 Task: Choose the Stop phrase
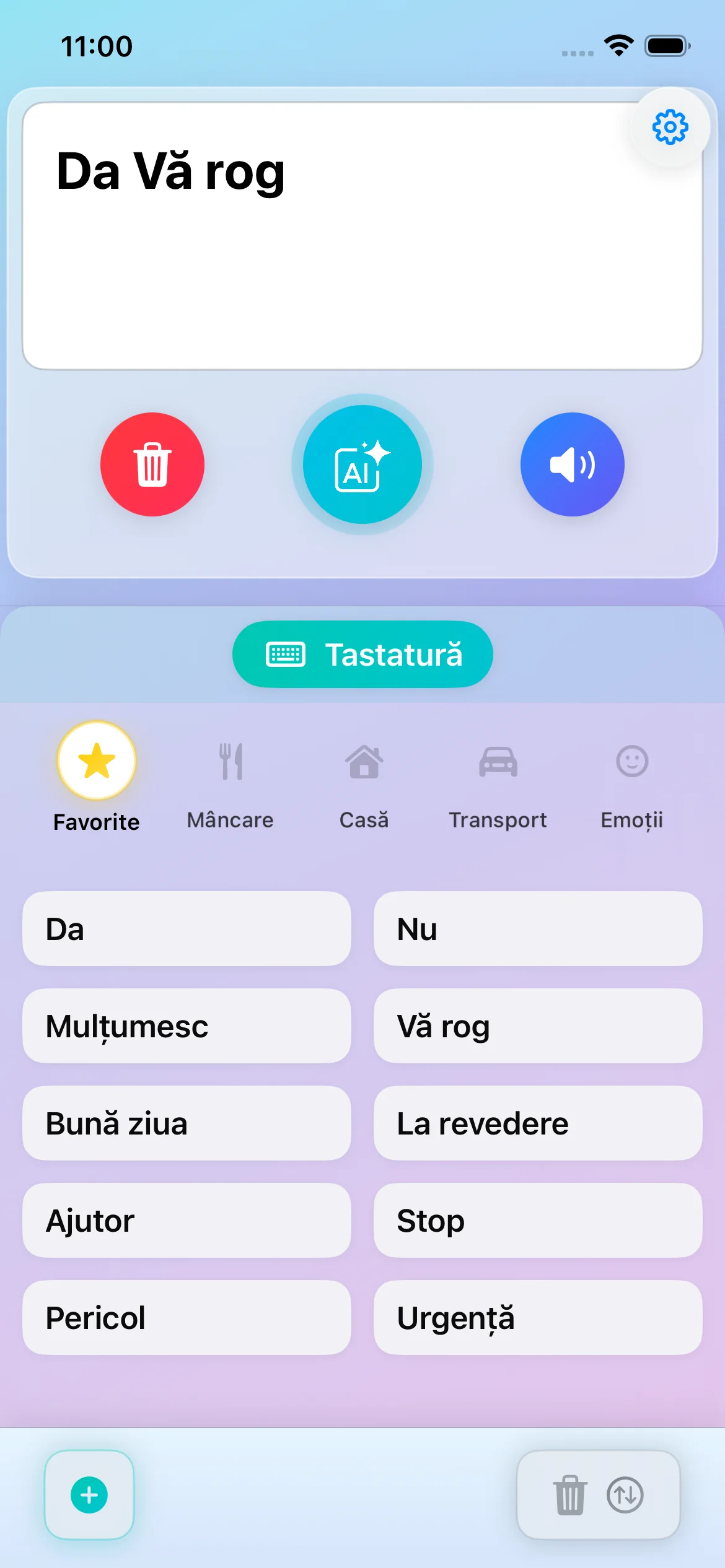tap(537, 1221)
